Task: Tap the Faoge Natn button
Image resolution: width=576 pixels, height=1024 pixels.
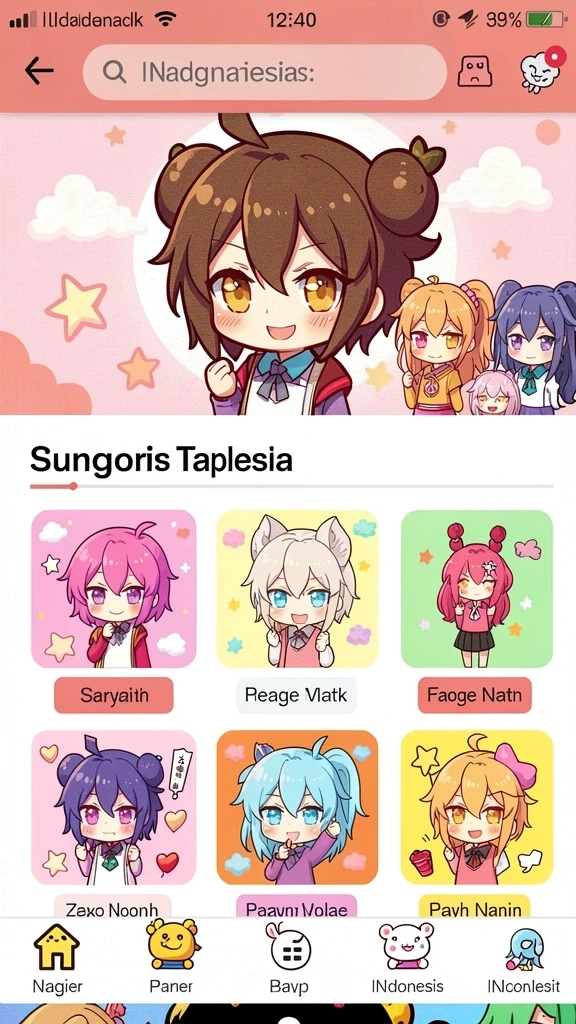Action: 475,695
